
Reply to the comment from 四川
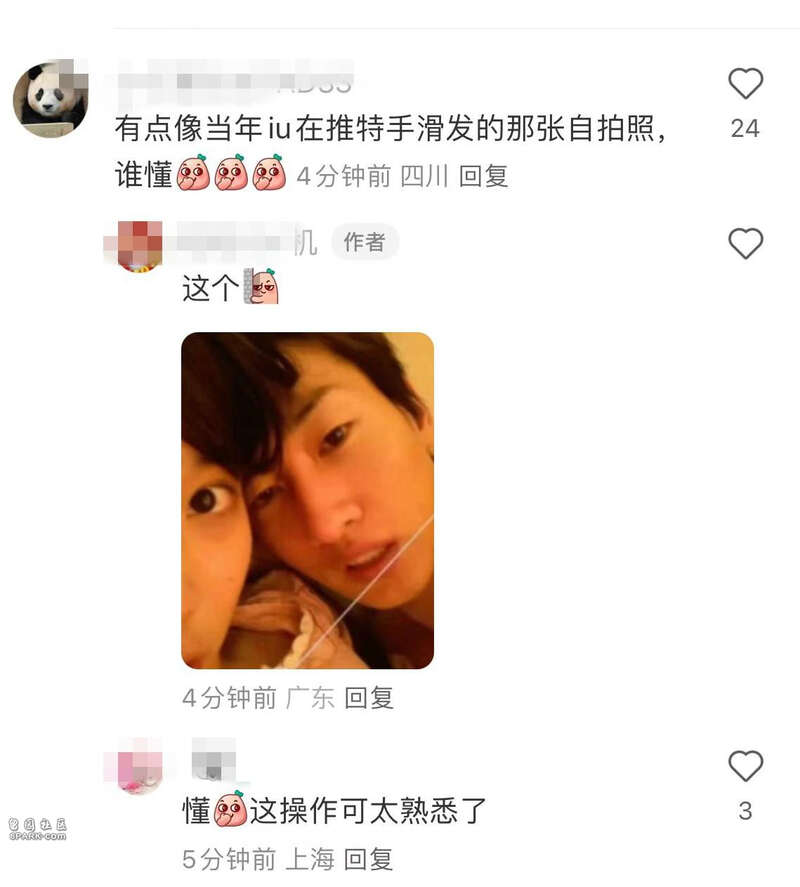click(484, 176)
